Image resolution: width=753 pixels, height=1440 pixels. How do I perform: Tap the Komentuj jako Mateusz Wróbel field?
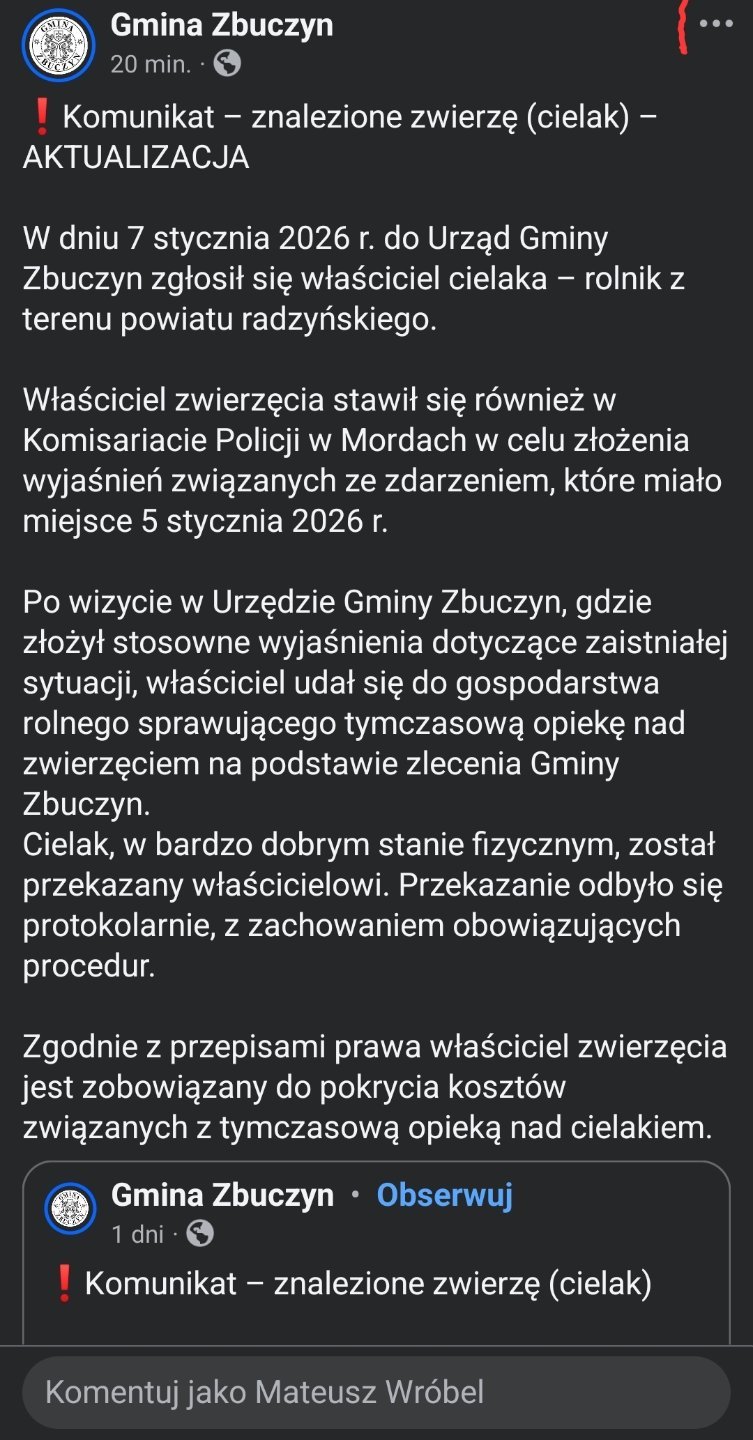(376, 1392)
